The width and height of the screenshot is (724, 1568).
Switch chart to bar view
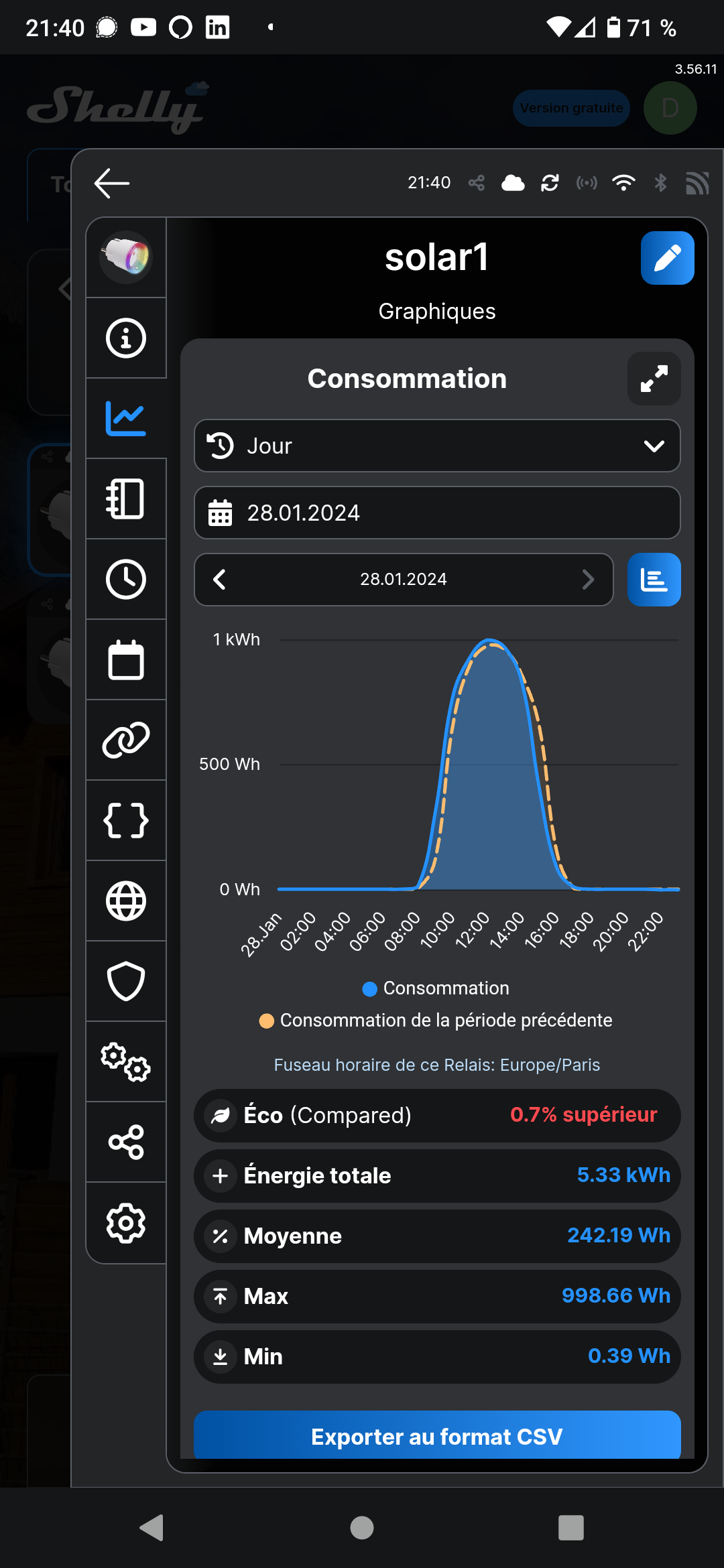(654, 580)
